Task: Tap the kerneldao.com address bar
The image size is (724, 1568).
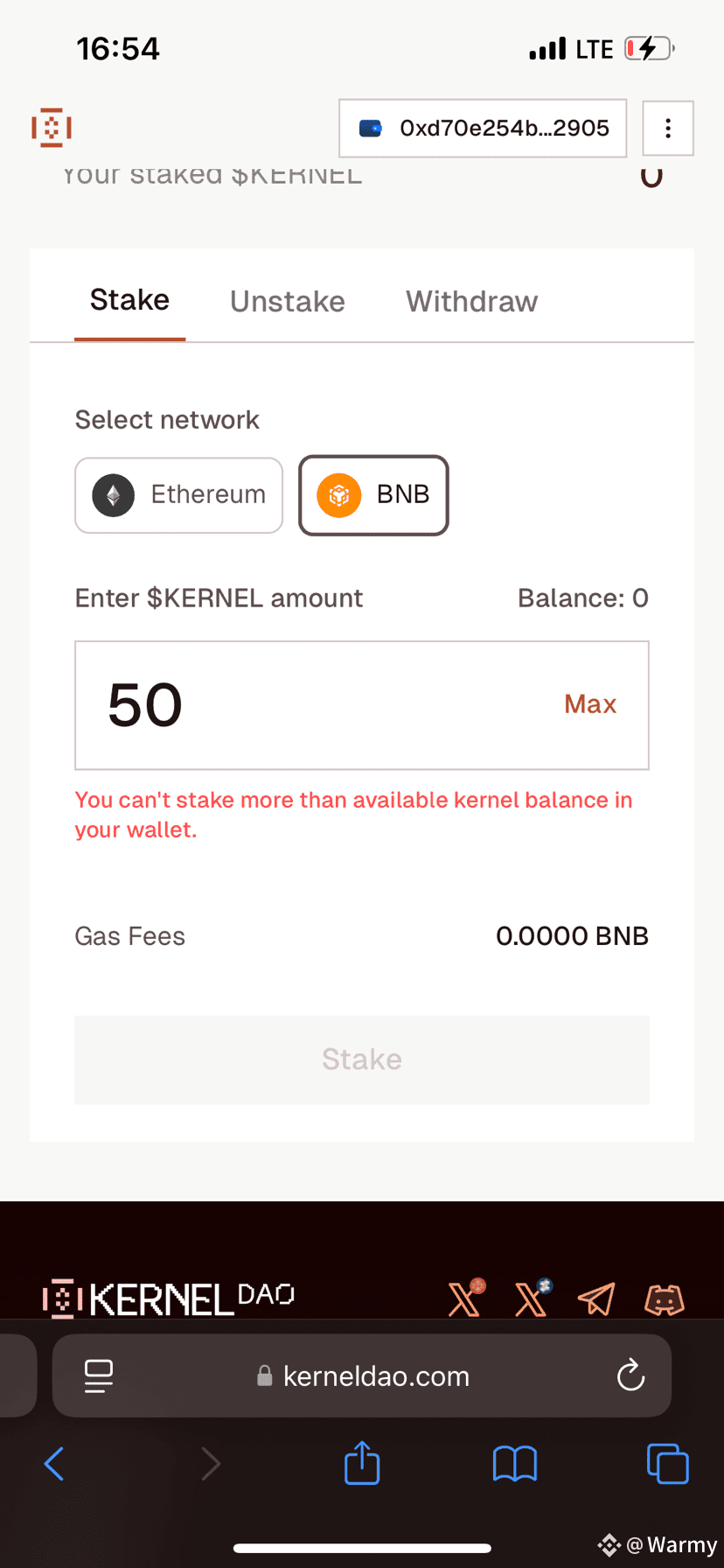Action: (x=362, y=1376)
